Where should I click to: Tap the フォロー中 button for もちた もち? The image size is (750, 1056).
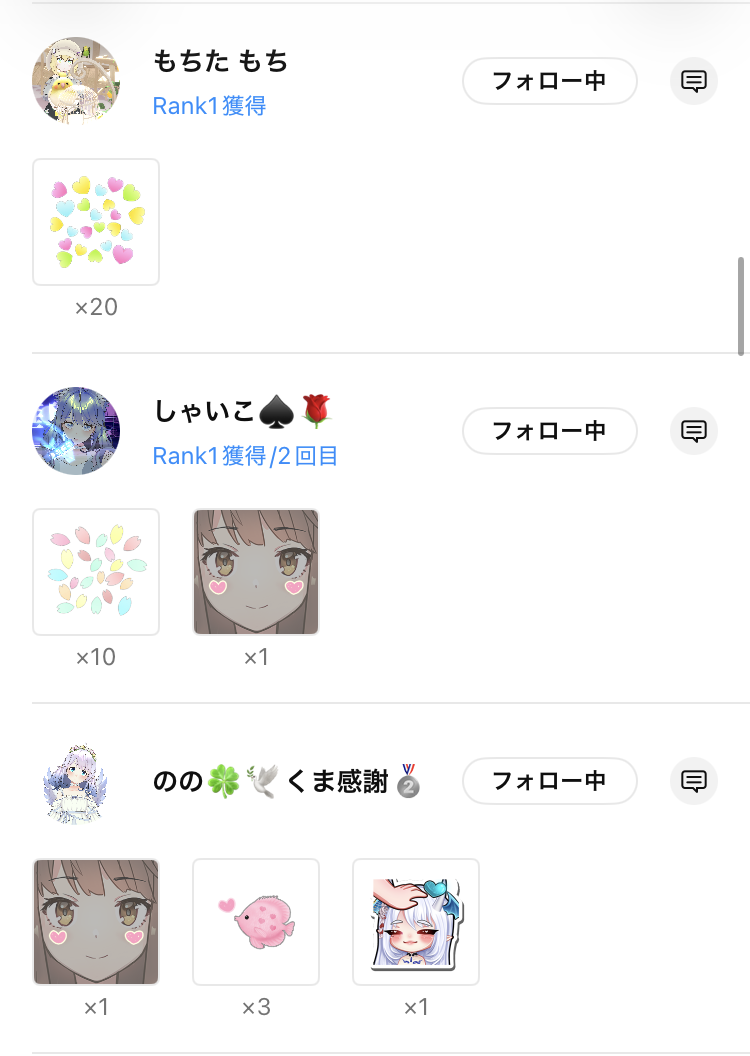[549, 81]
